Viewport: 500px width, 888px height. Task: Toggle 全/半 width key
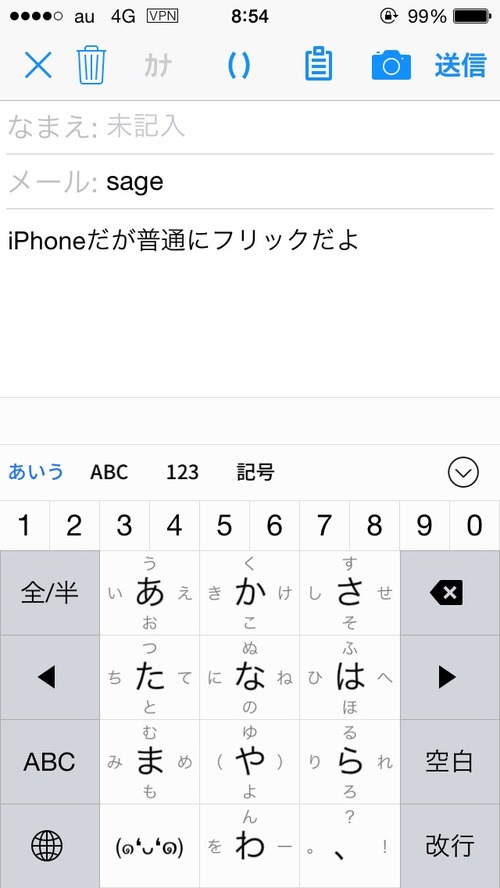pos(50,593)
